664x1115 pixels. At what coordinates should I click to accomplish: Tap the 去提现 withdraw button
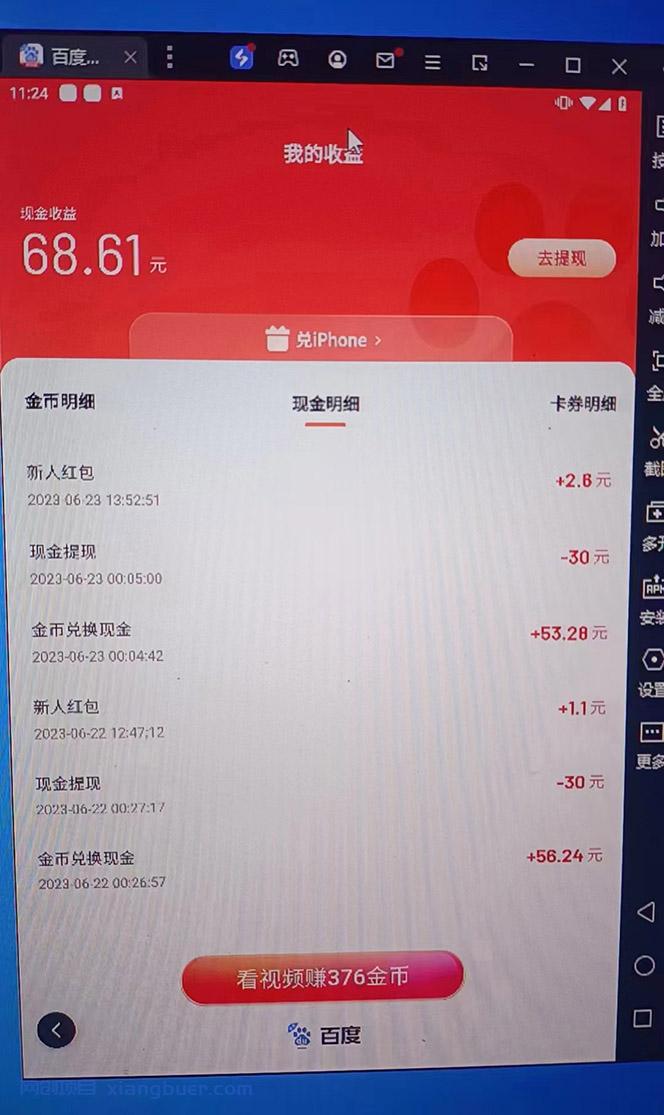coord(561,259)
